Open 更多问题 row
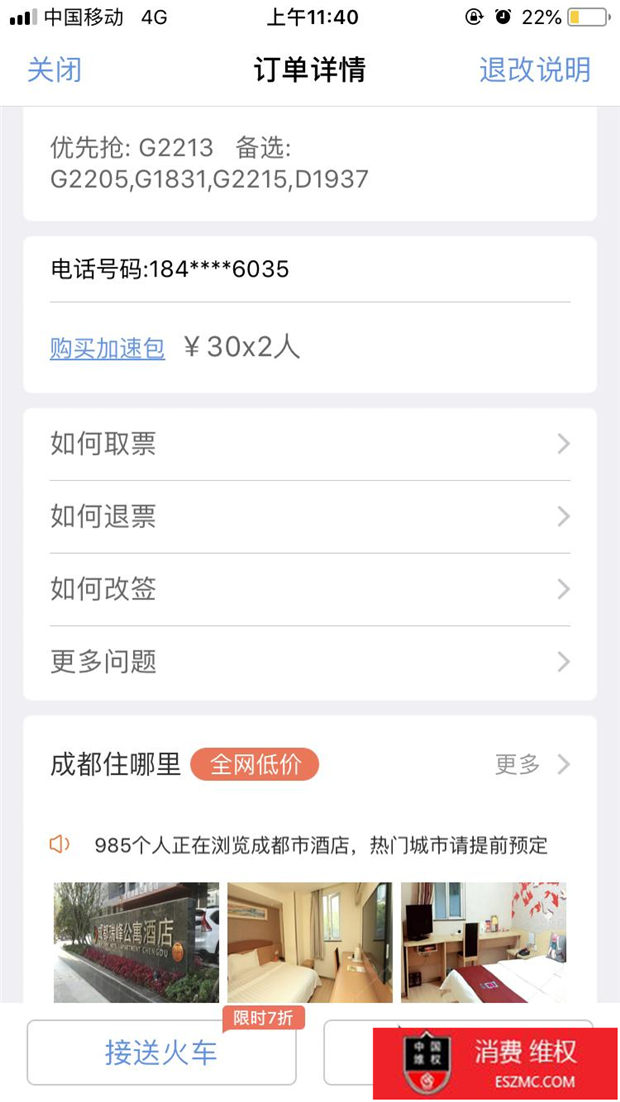This screenshot has width=620, height=1102. [310, 662]
